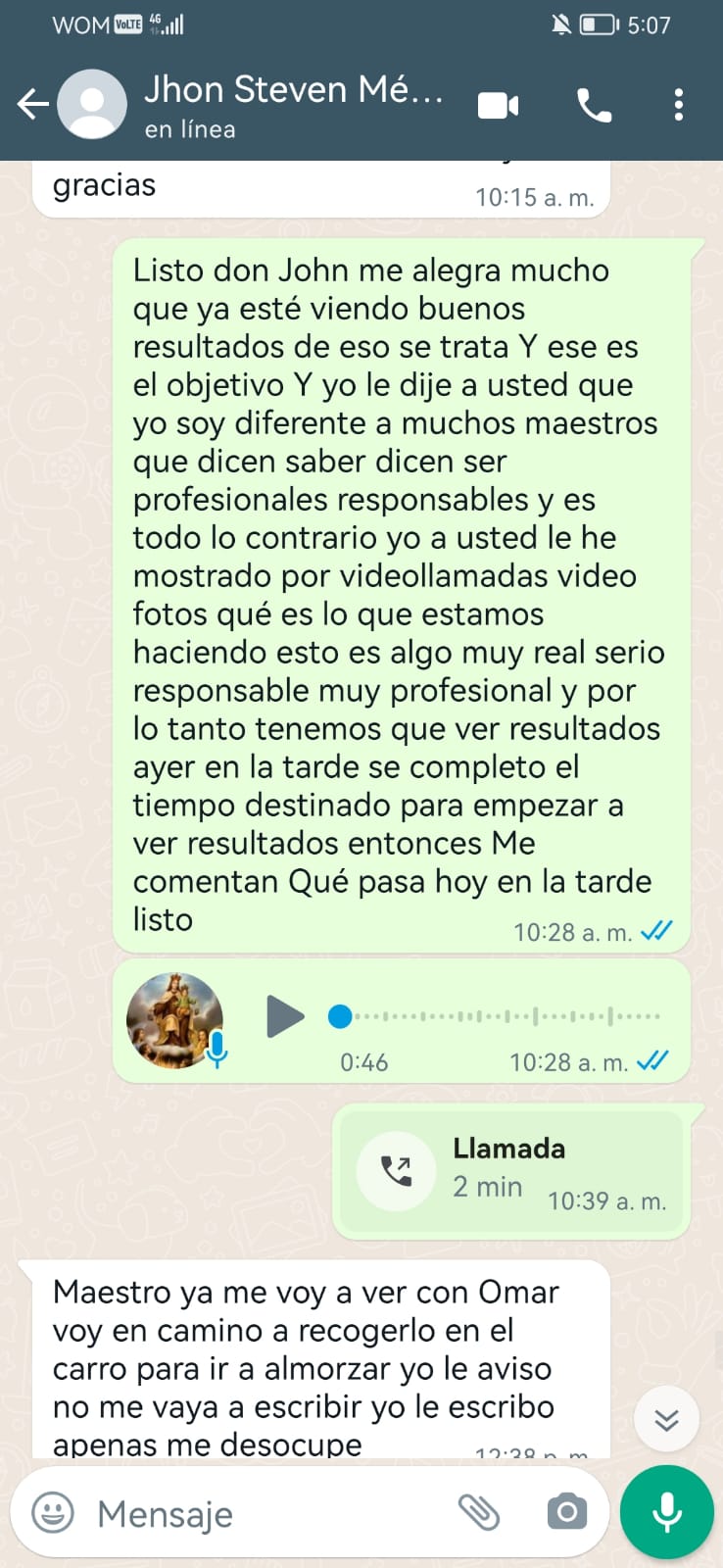Play the 0:46 voice message
The image size is (723, 1568).
285,1016
